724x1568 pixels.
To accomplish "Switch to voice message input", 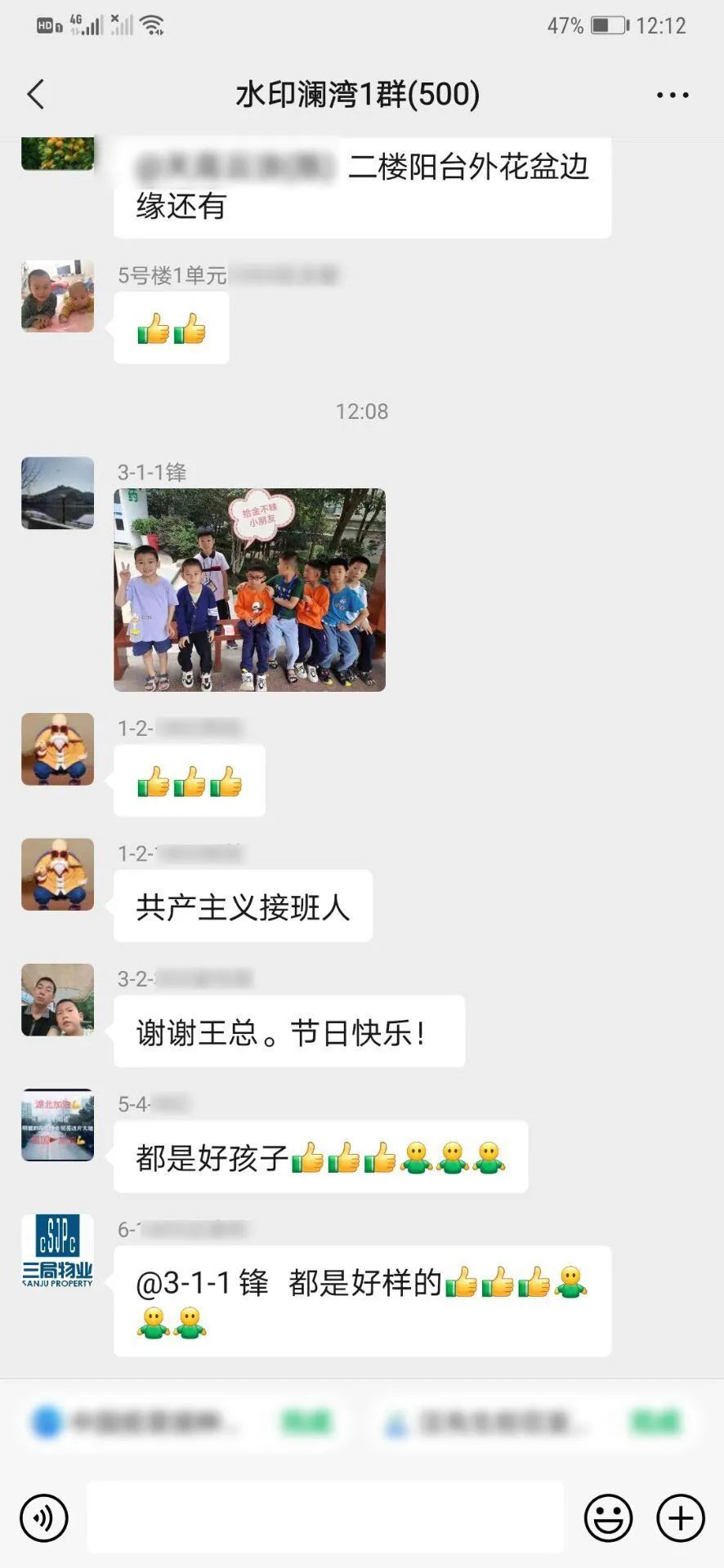I will coord(44,1518).
